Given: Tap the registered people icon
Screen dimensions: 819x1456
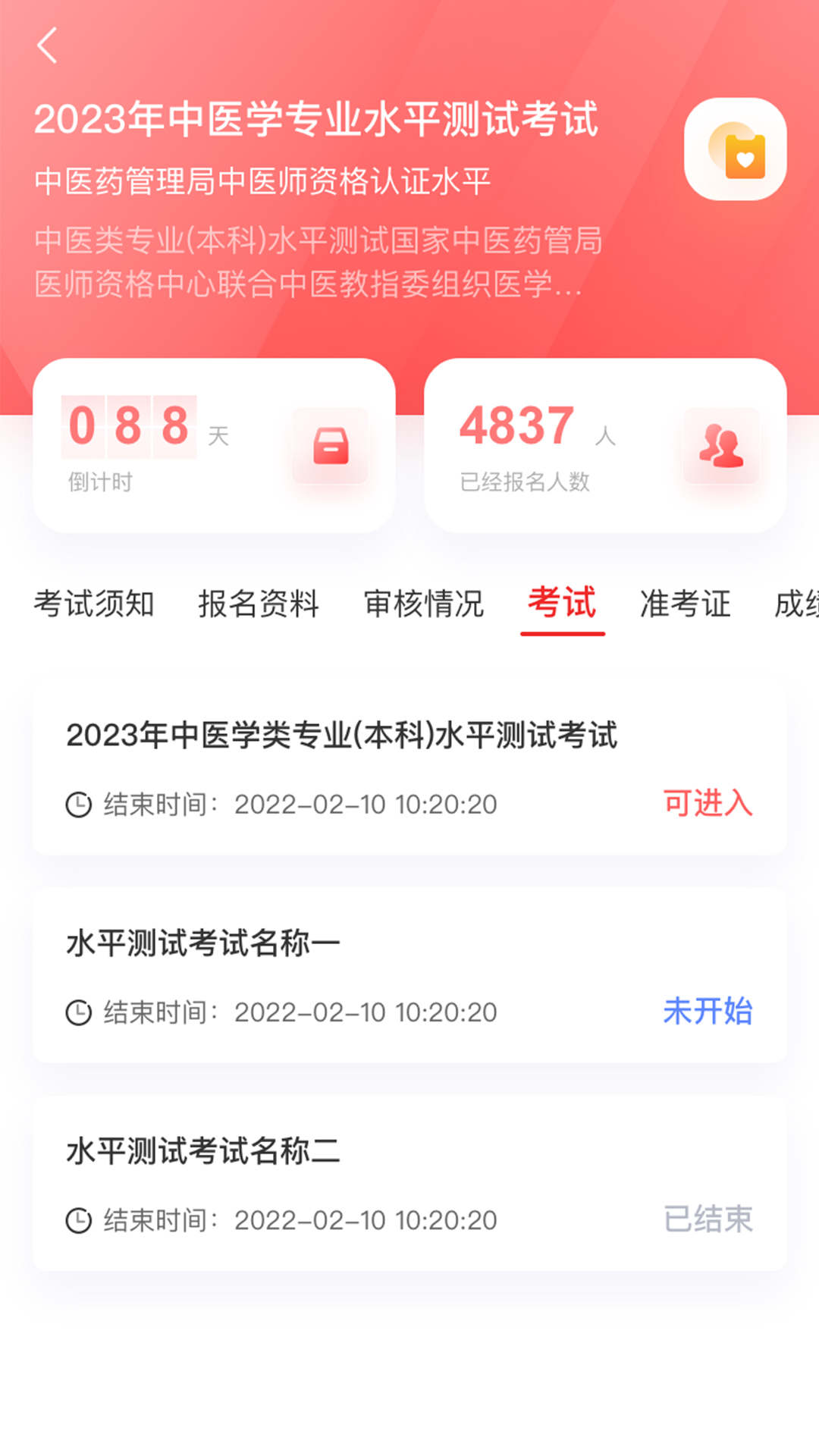Looking at the screenshot, I should (720, 447).
